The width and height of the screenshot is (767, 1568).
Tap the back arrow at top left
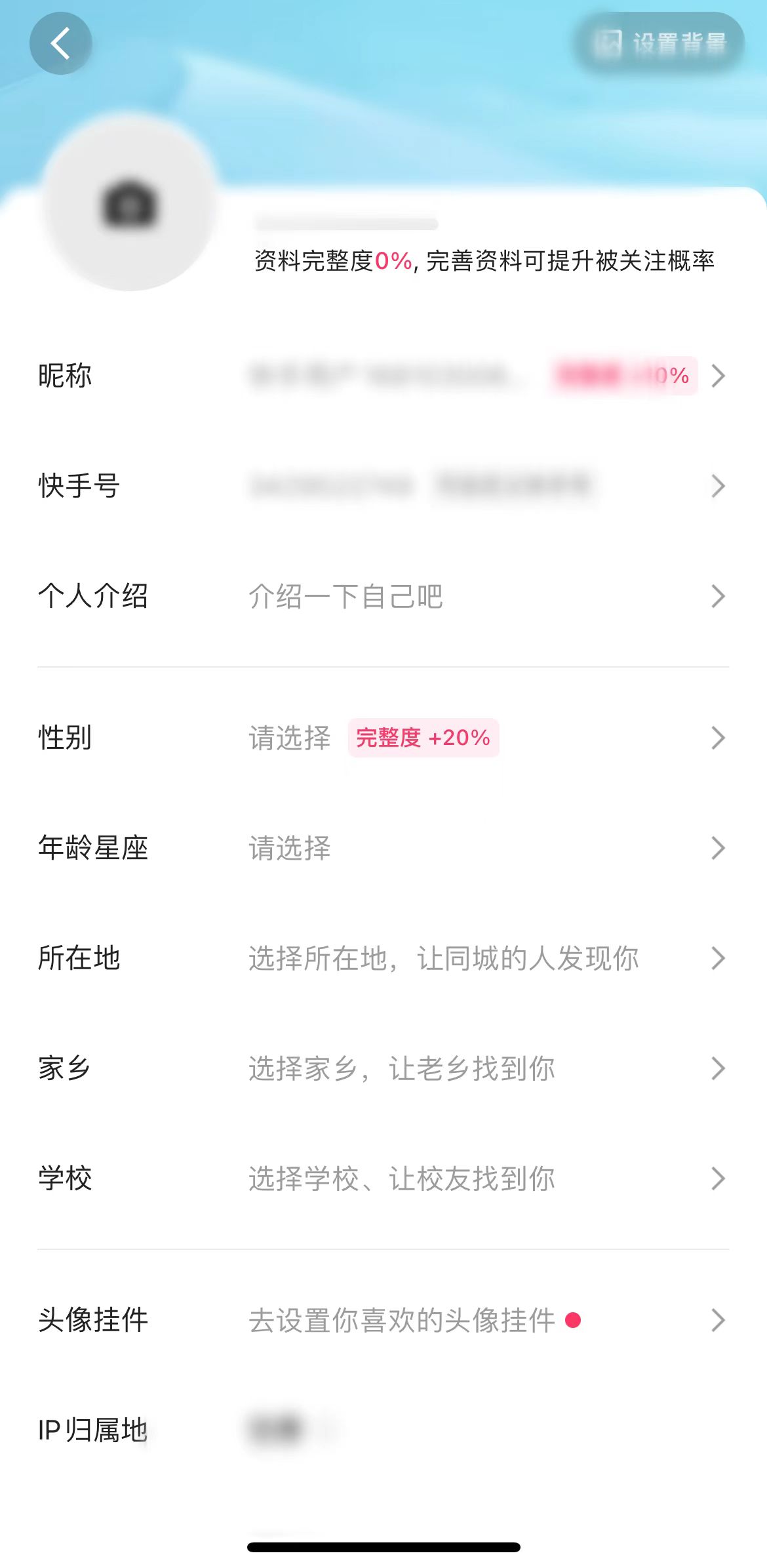[60, 41]
